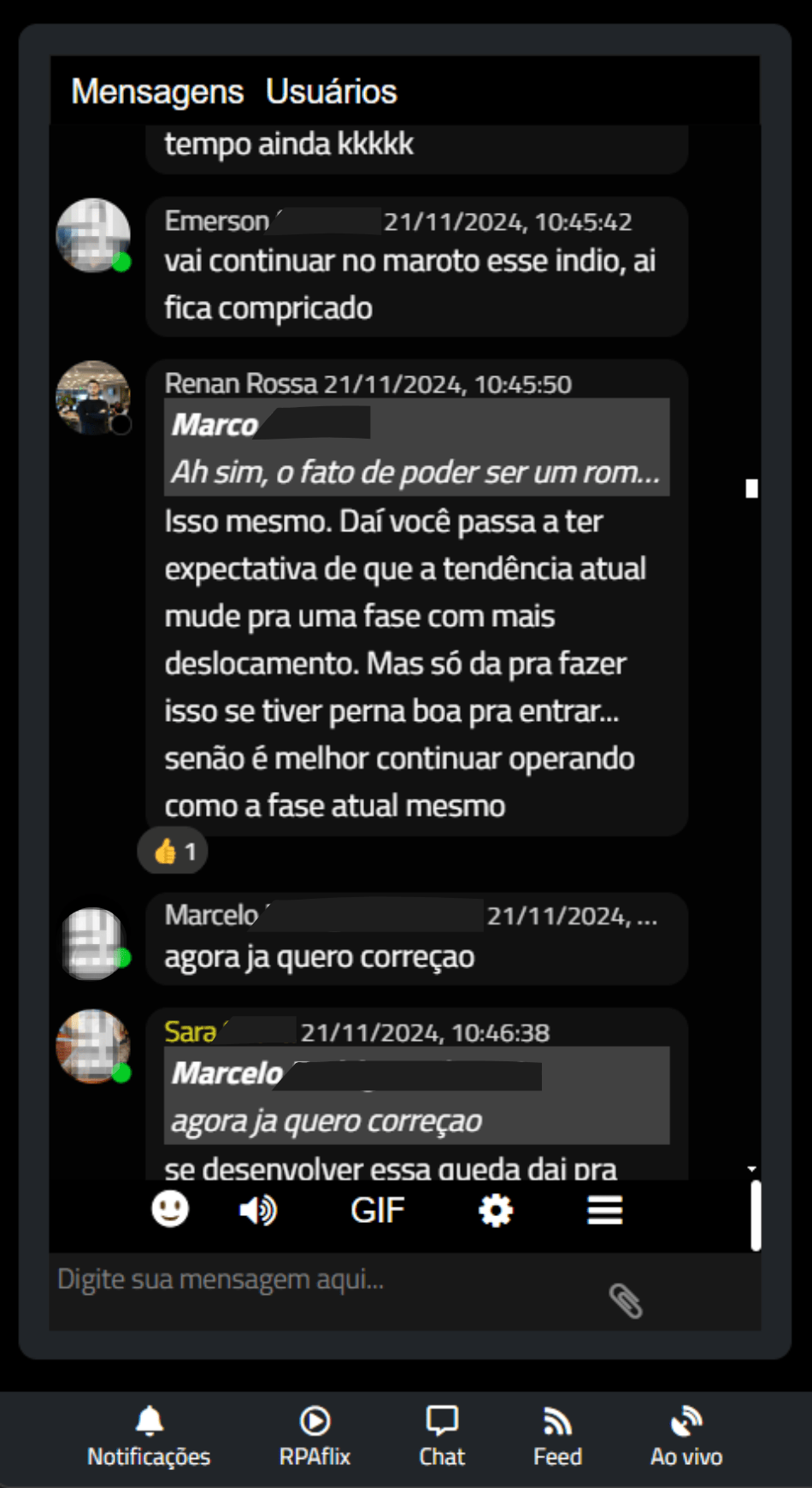
Task: Attach a file with the paperclip
Action: click(x=626, y=1301)
